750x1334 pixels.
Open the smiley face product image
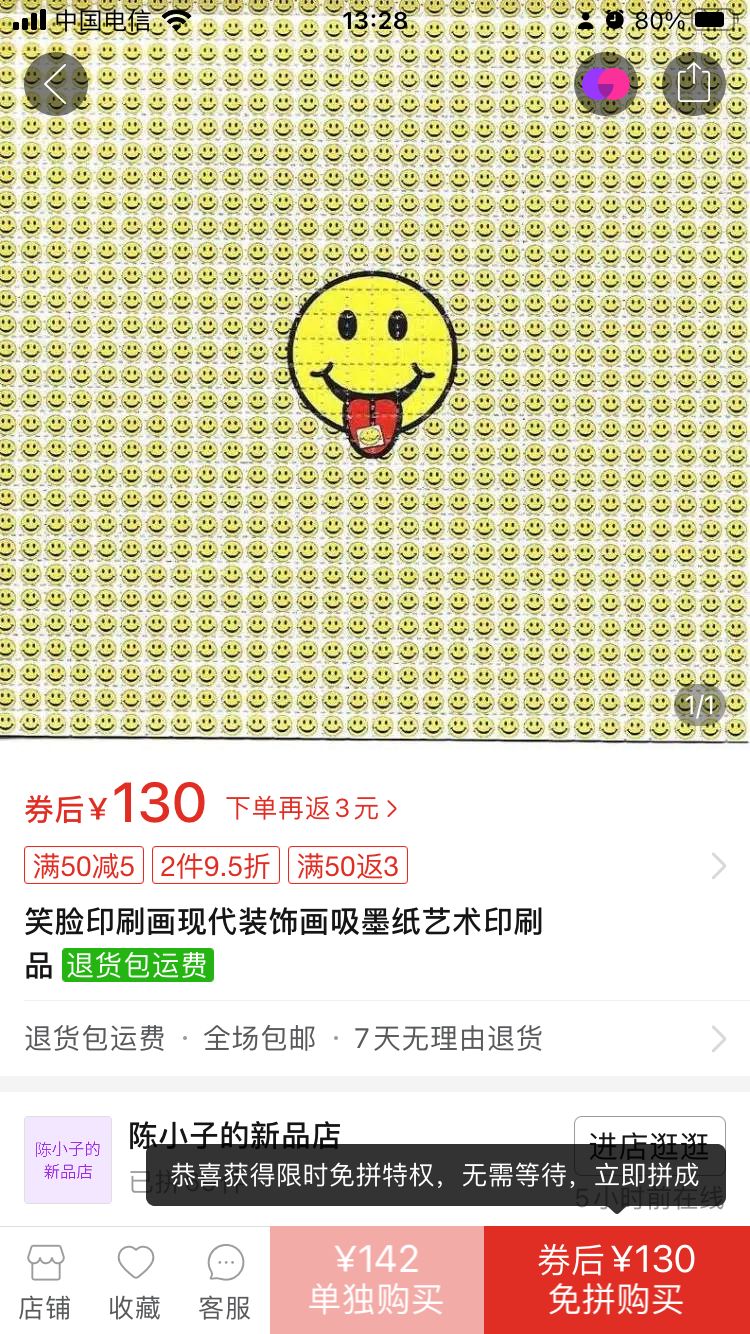(374, 380)
